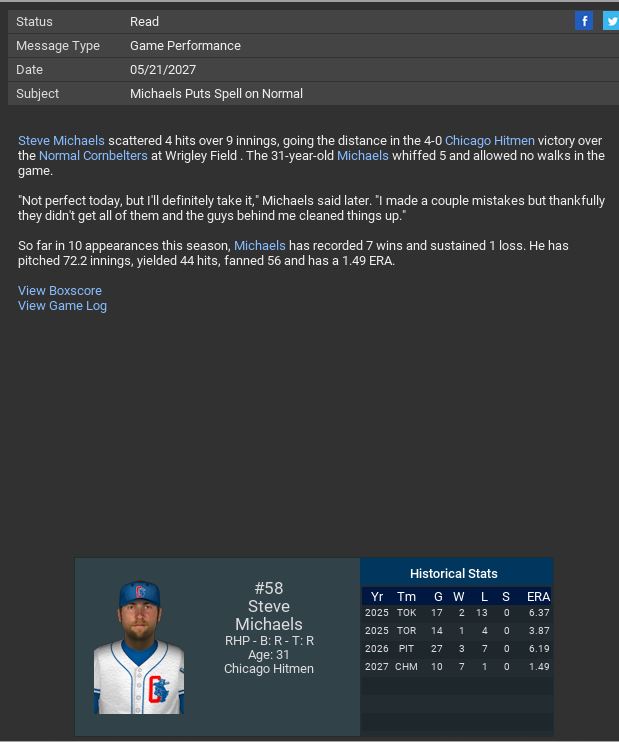
Task: Open the Chicago Hitmen team link
Action: (489, 141)
